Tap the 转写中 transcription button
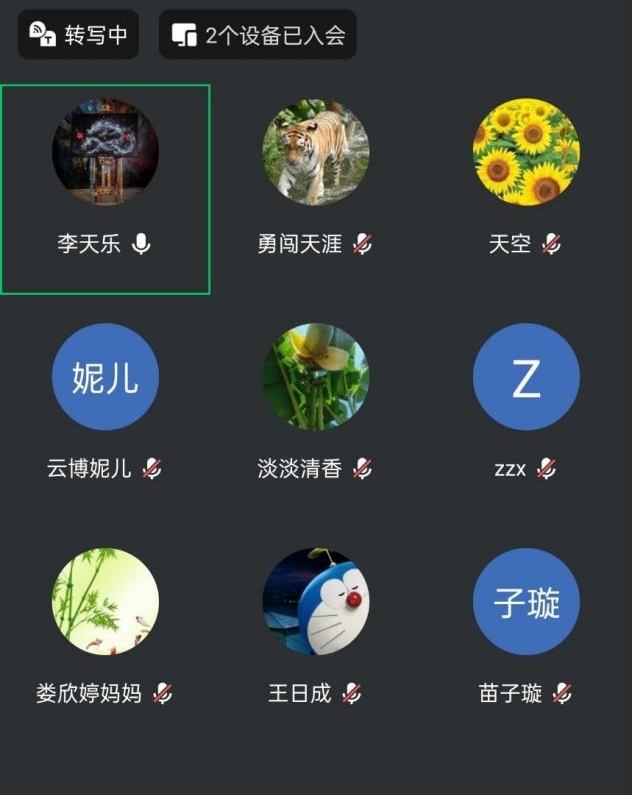The image size is (634, 797). tap(78, 34)
